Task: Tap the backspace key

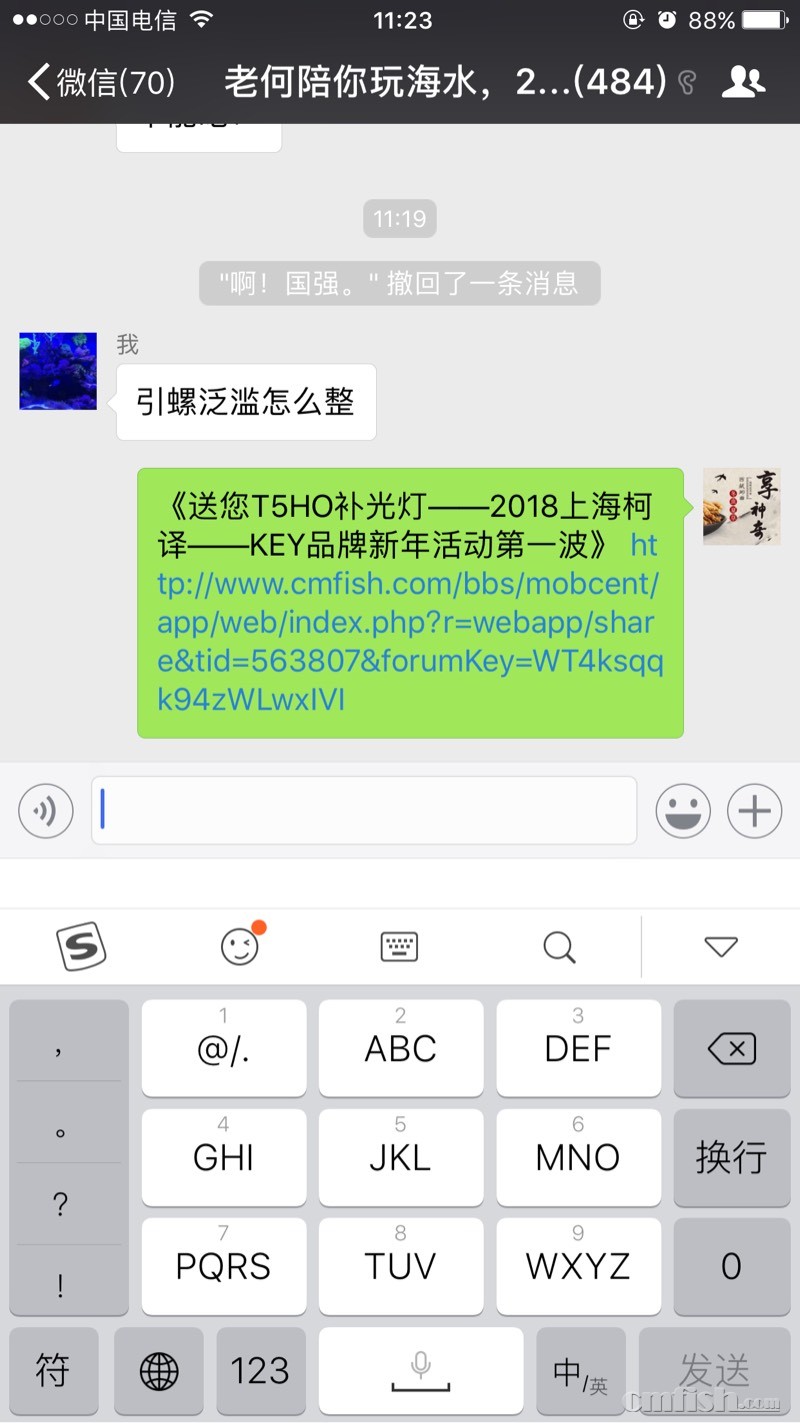Action: pos(731,1048)
